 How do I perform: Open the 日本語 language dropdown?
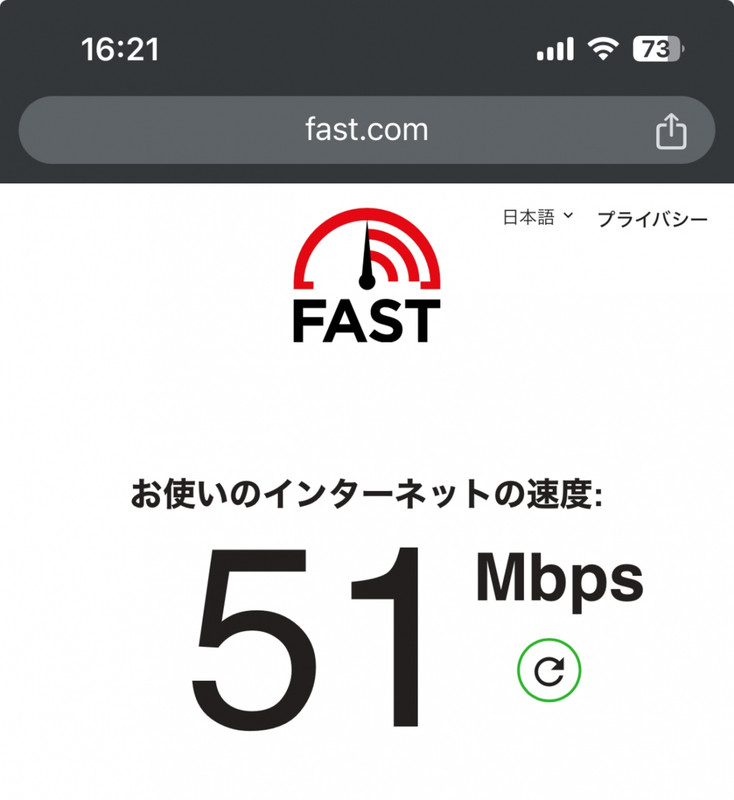click(538, 217)
